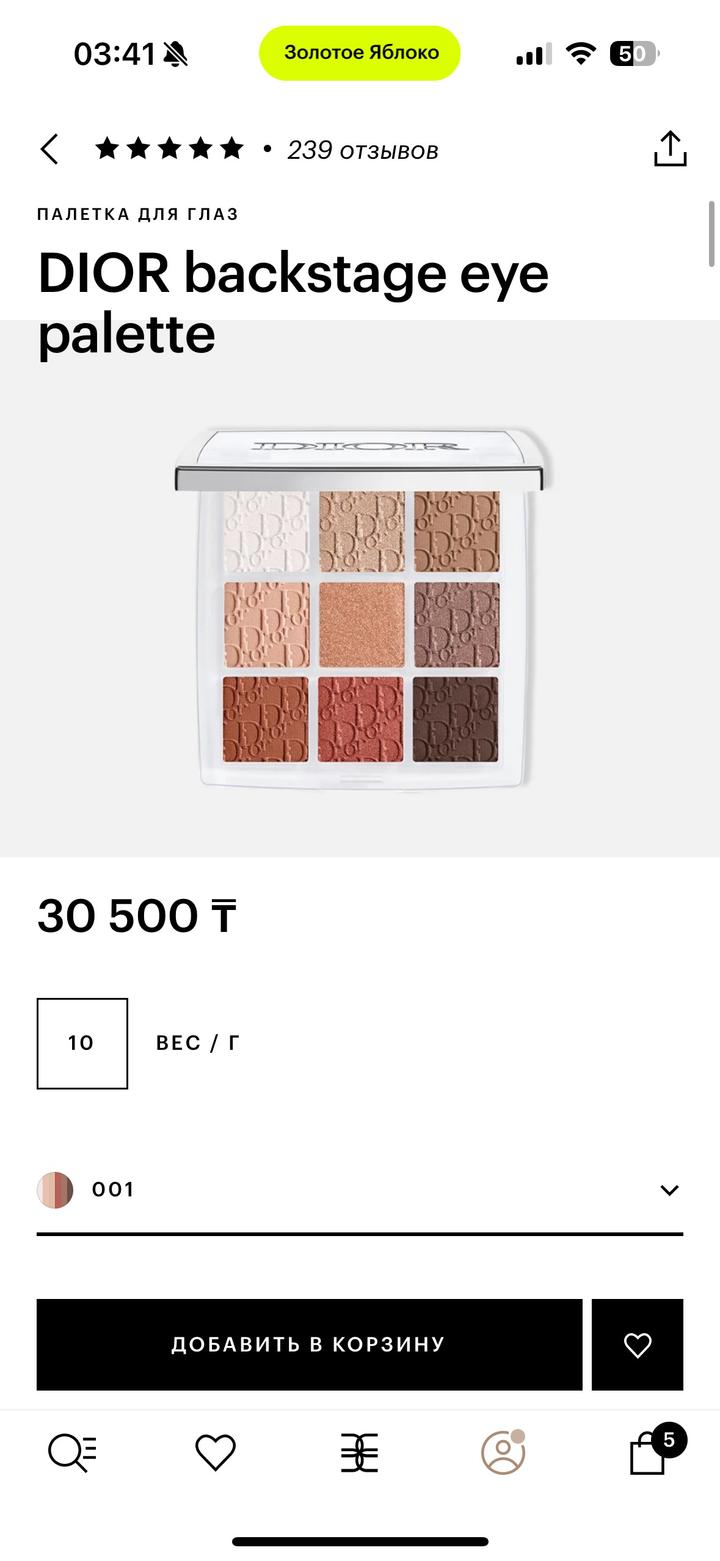Add palette to favorites with heart button
Viewport: 720px width, 1561px height.
(637, 1344)
